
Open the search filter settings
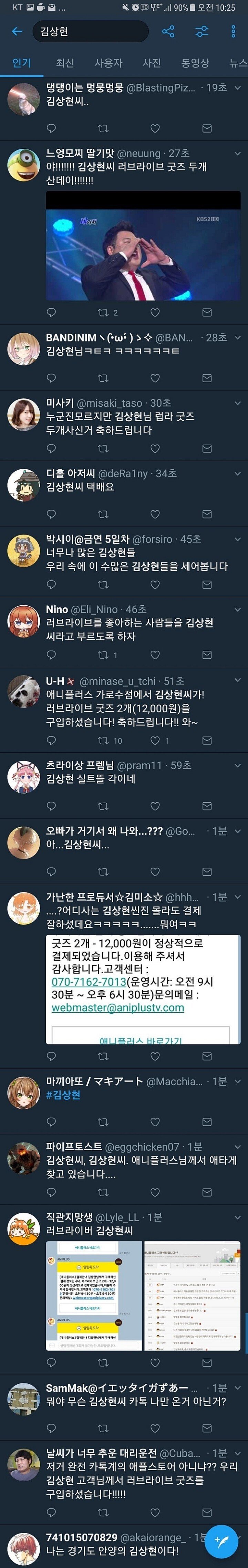coord(202,32)
